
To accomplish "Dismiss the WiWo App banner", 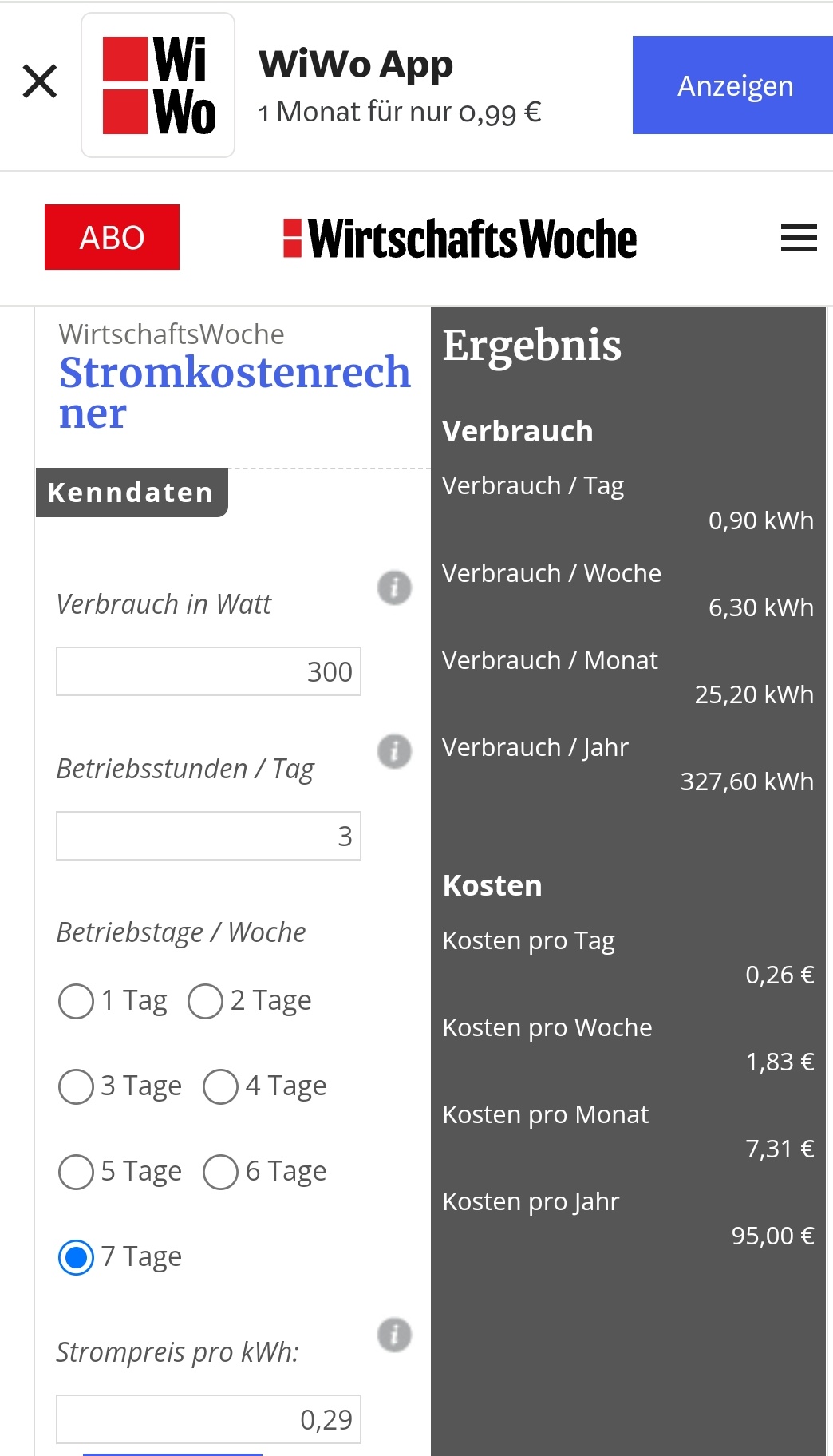I will tap(40, 81).
